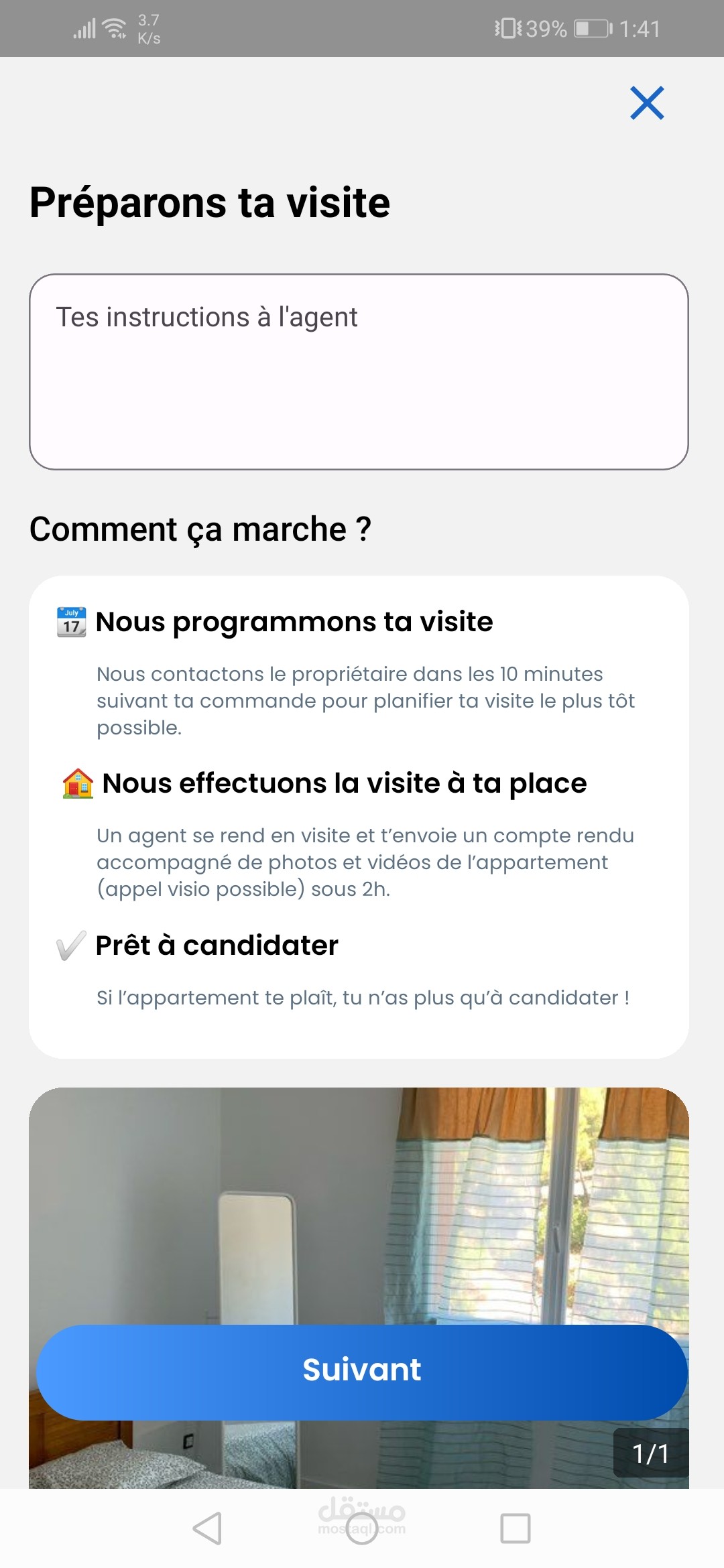Tap the Suivant button
The height and width of the screenshot is (1568, 724).
(362, 1371)
